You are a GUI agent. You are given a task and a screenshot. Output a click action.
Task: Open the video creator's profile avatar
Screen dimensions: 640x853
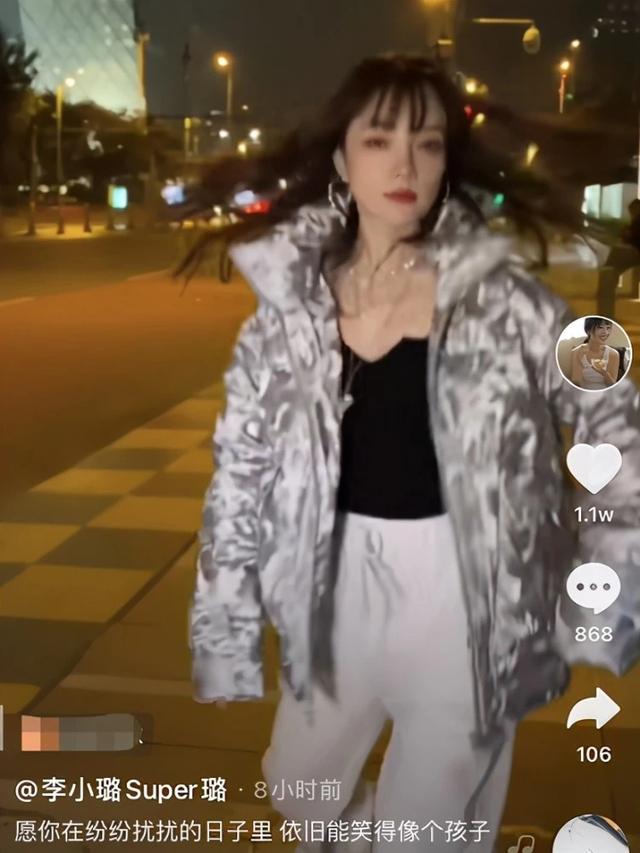(x=593, y=354)
